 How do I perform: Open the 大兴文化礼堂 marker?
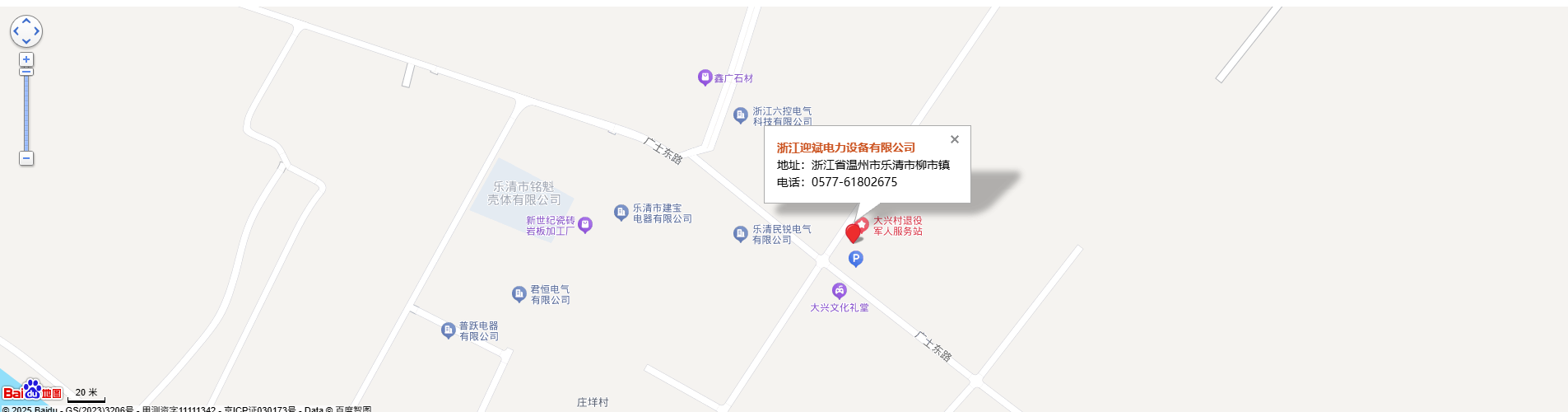tap(839, 290)
